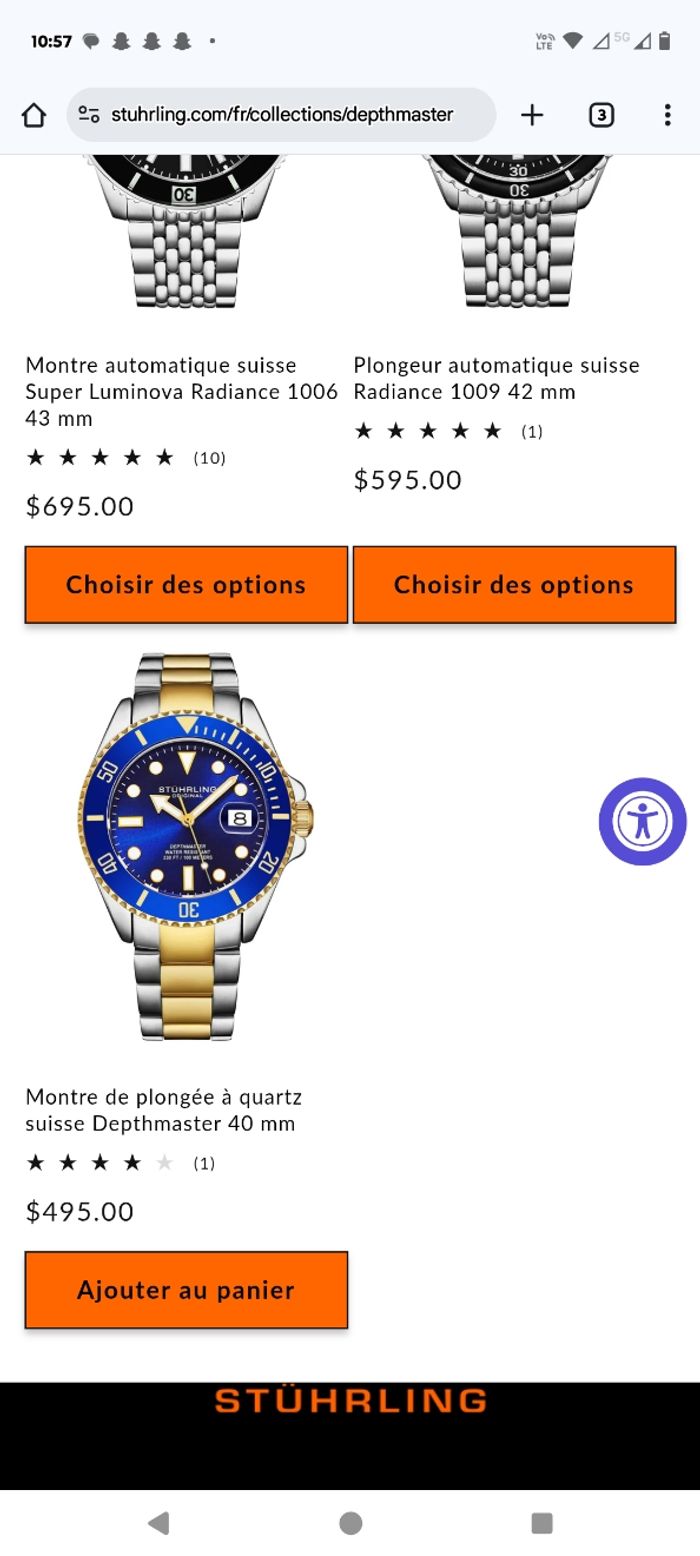Add the Depthmaster 40 mm to cart
700x1556 pixels.
186,1290
